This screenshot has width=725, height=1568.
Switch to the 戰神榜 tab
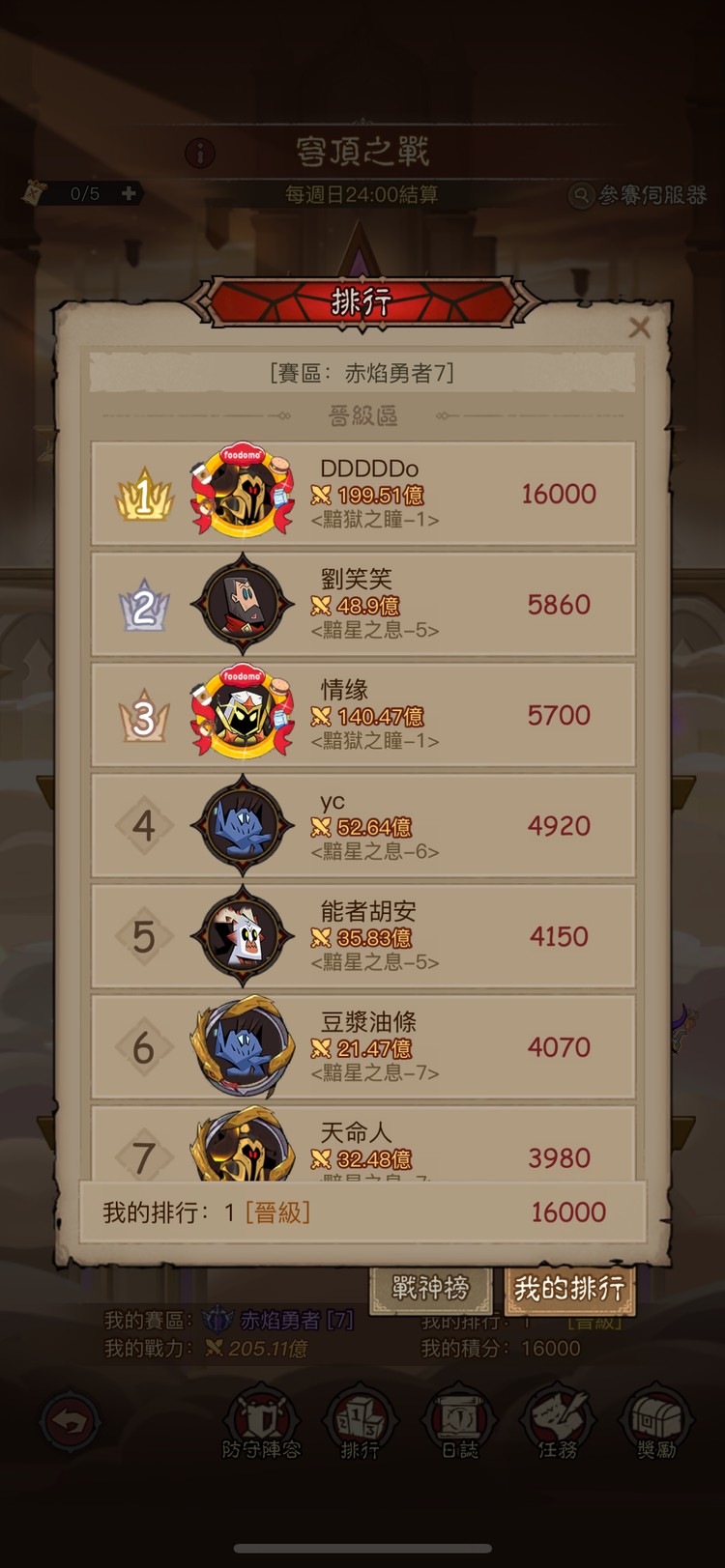(x=431, y=1288)
